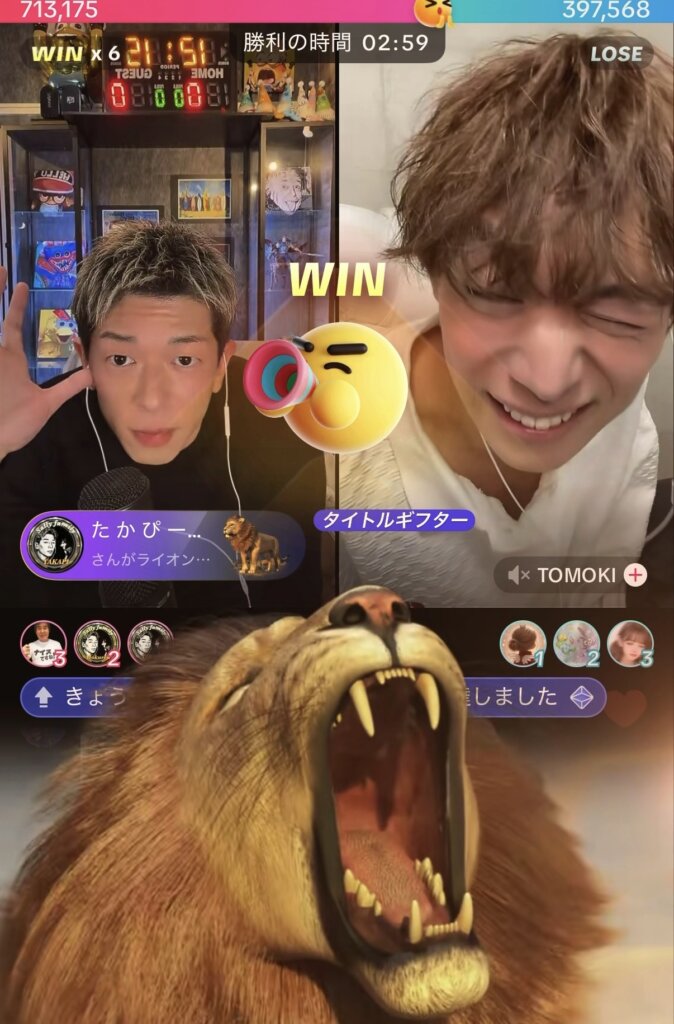View left team's rank 3 supporter avatar
This screenshot has height=1024, width=674.
click(43, 644)
